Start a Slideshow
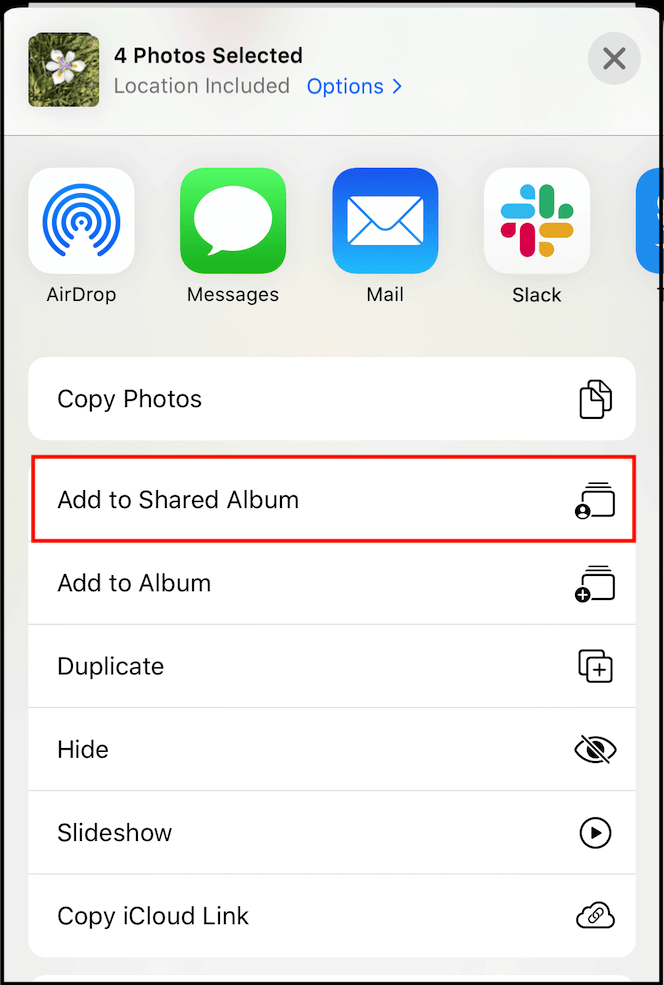The image size is (664, 985). (332, 832)
